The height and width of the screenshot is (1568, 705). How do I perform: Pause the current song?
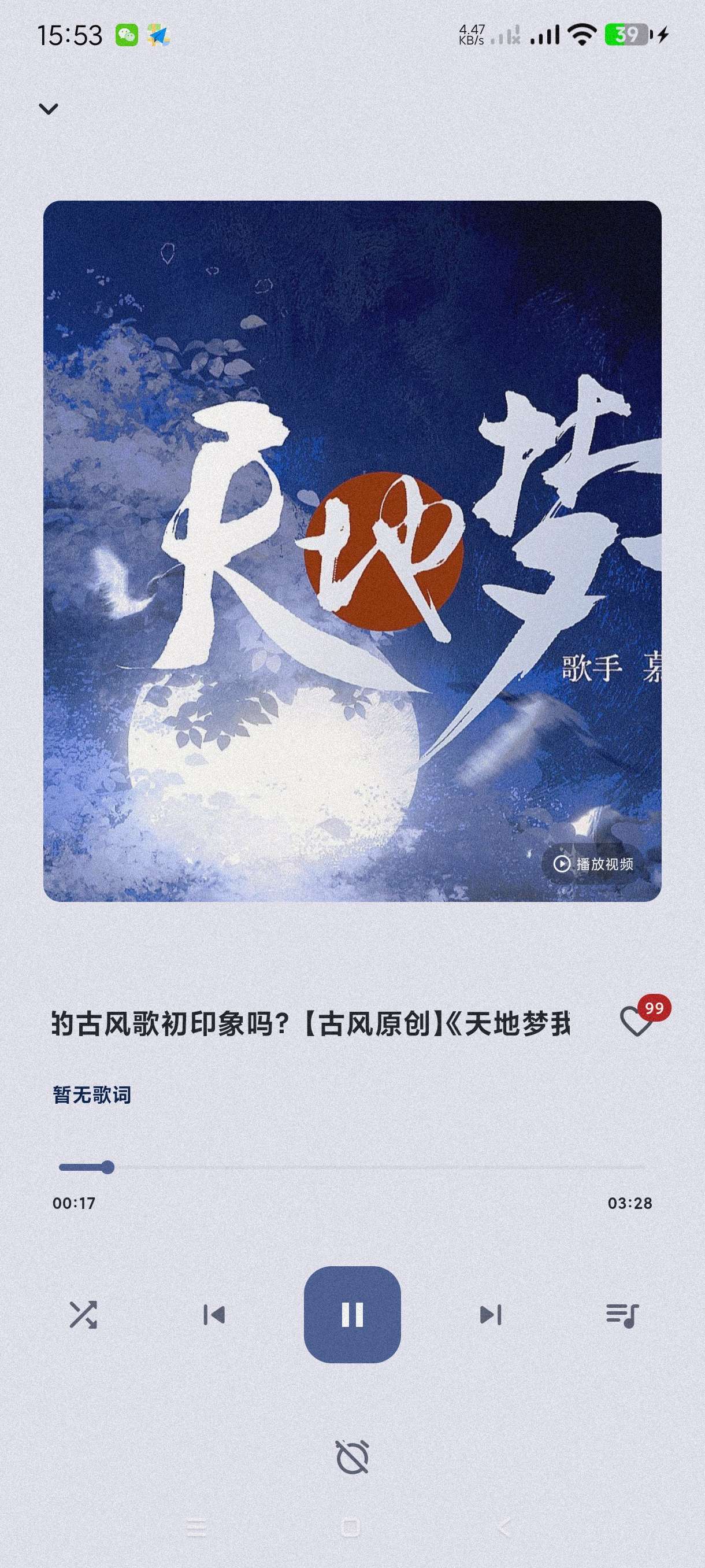click(x=352, y=1315)
